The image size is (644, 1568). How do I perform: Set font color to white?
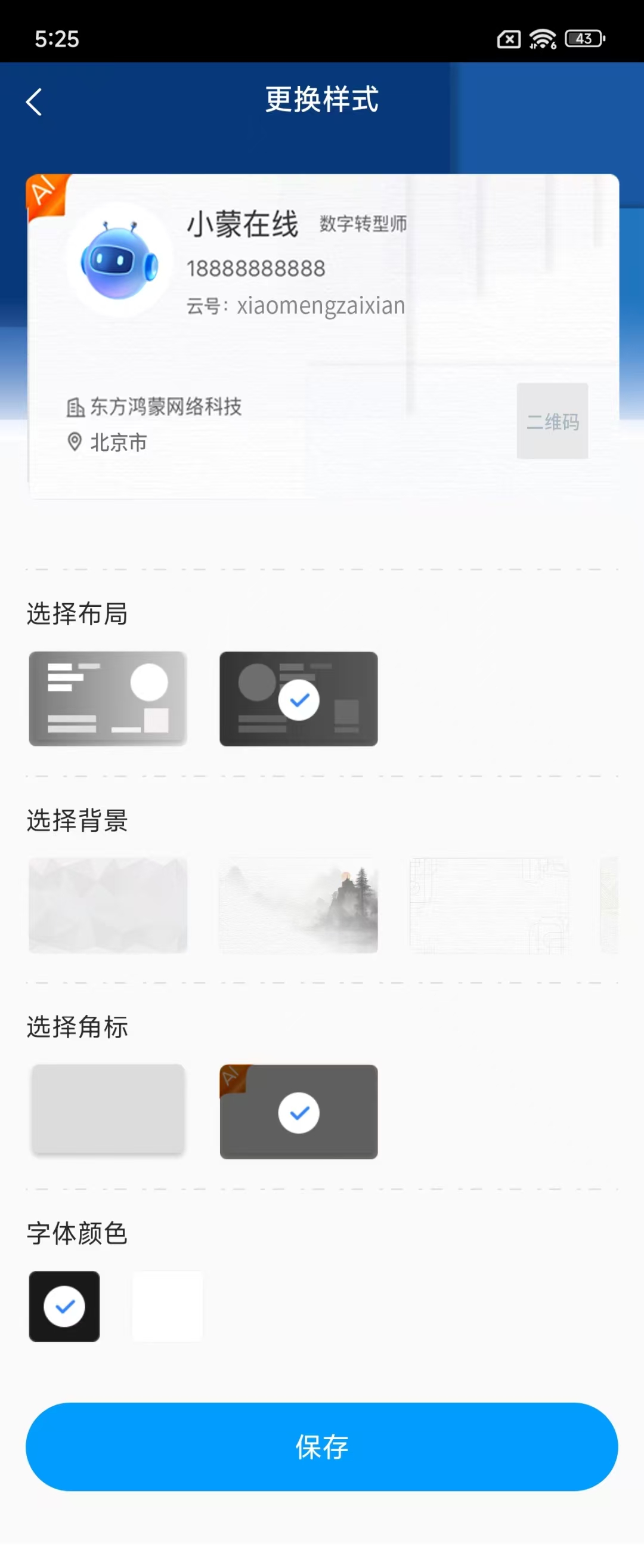coord(167,1305)
